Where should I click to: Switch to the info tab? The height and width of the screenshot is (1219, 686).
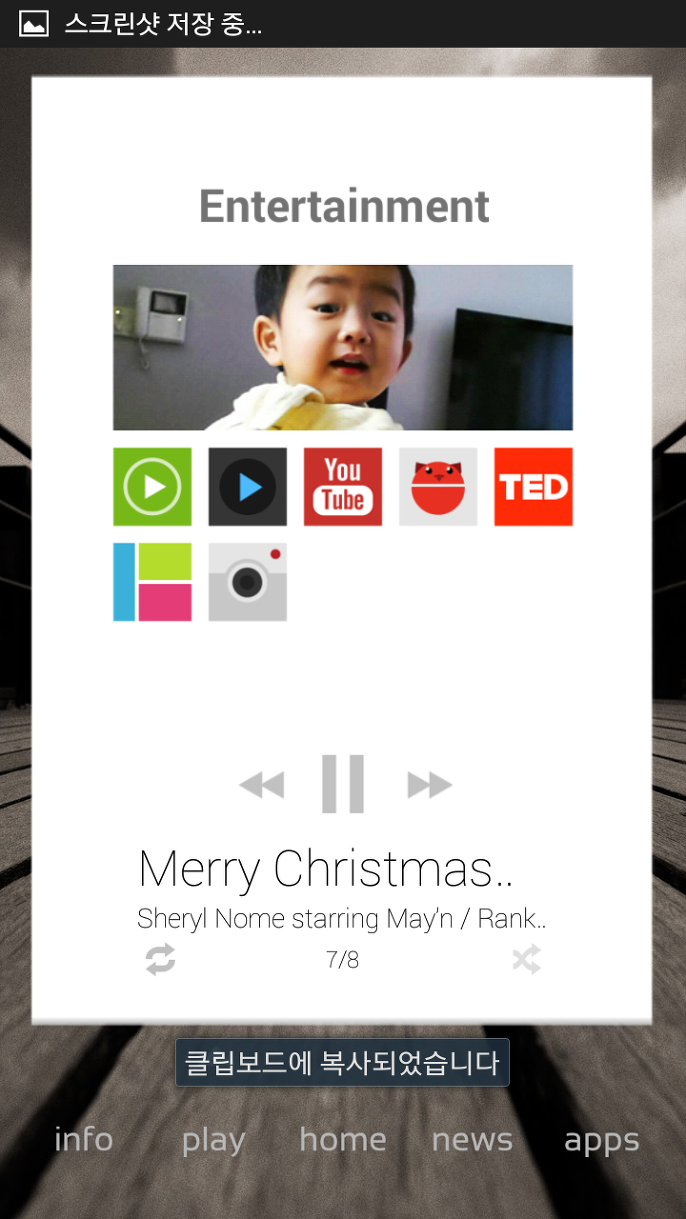[84, 1139]
